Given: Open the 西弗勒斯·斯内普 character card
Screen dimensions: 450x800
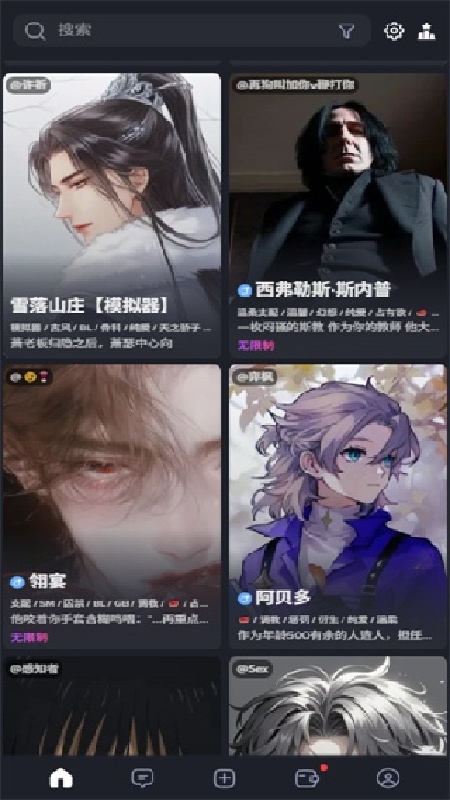Looking at the screenshot, I should [x=337, y=215].
